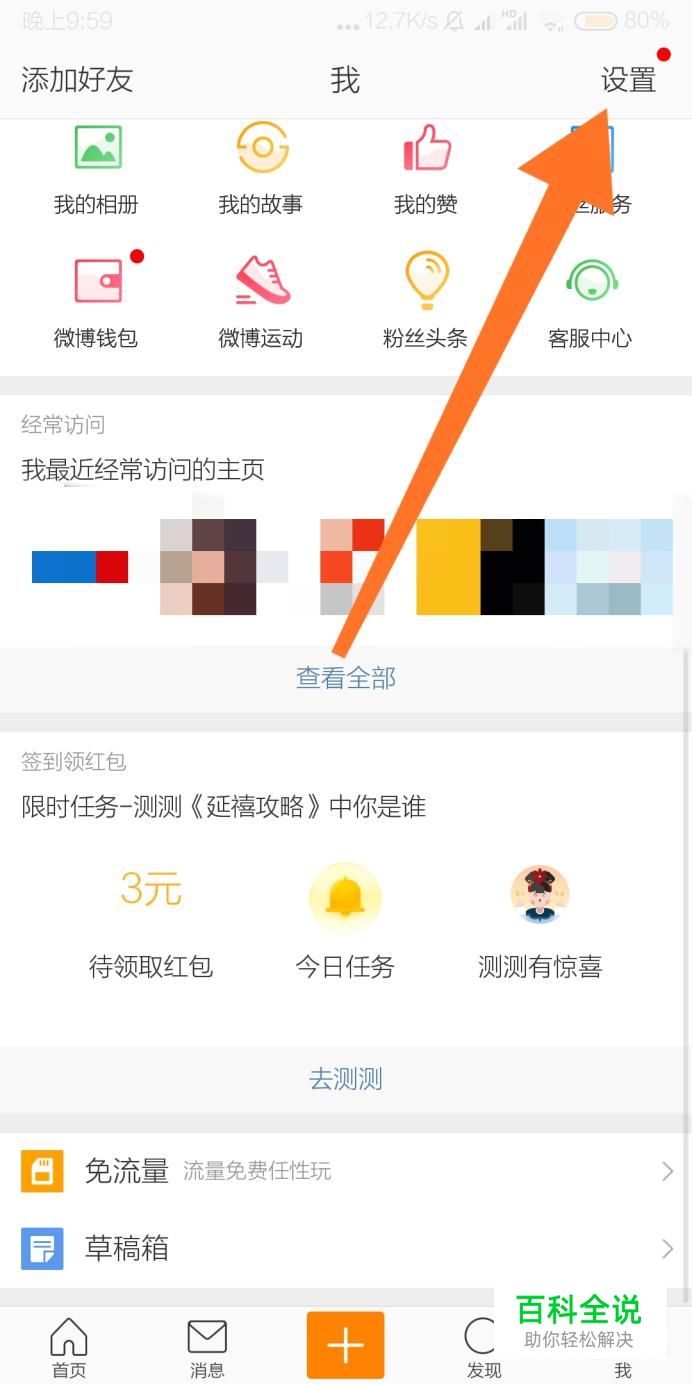Screen dimensions: 692x1384
Task: Open 设置 in the top bar
Action: [x=628, y=80]
